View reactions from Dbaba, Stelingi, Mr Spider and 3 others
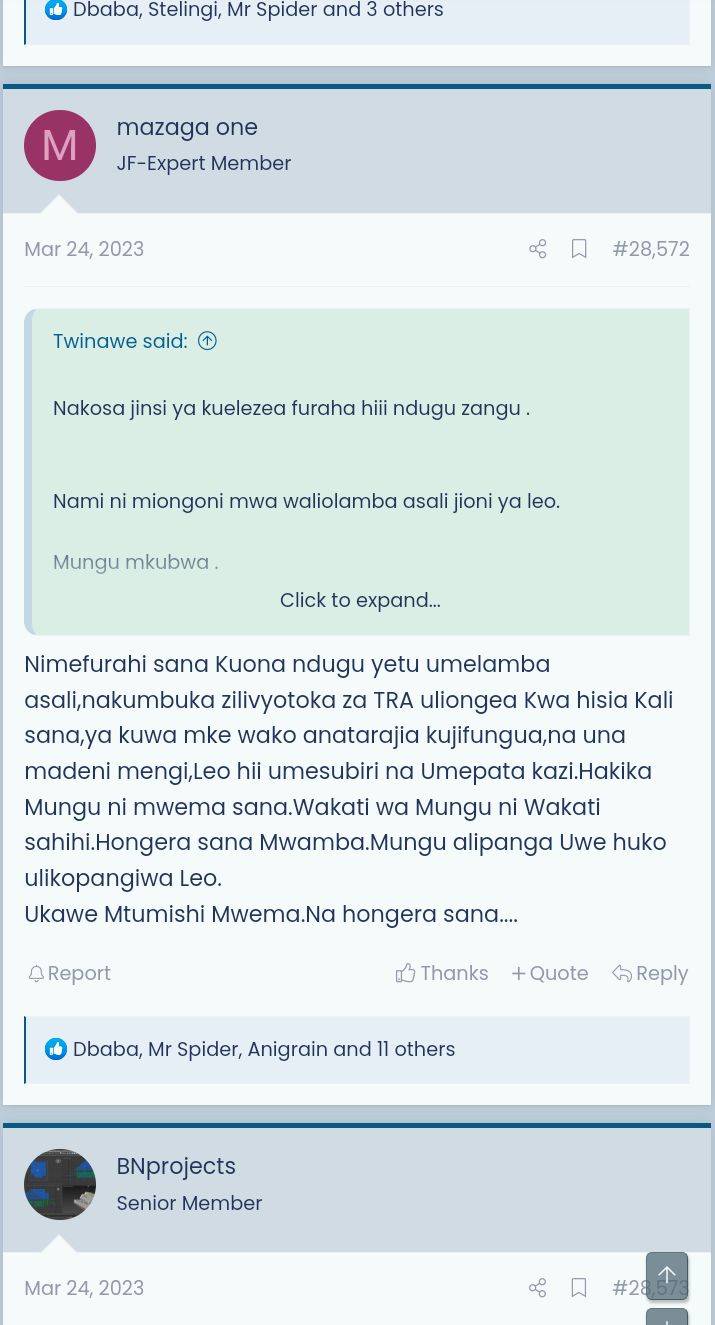715x1325 pixels. [258, 11]
